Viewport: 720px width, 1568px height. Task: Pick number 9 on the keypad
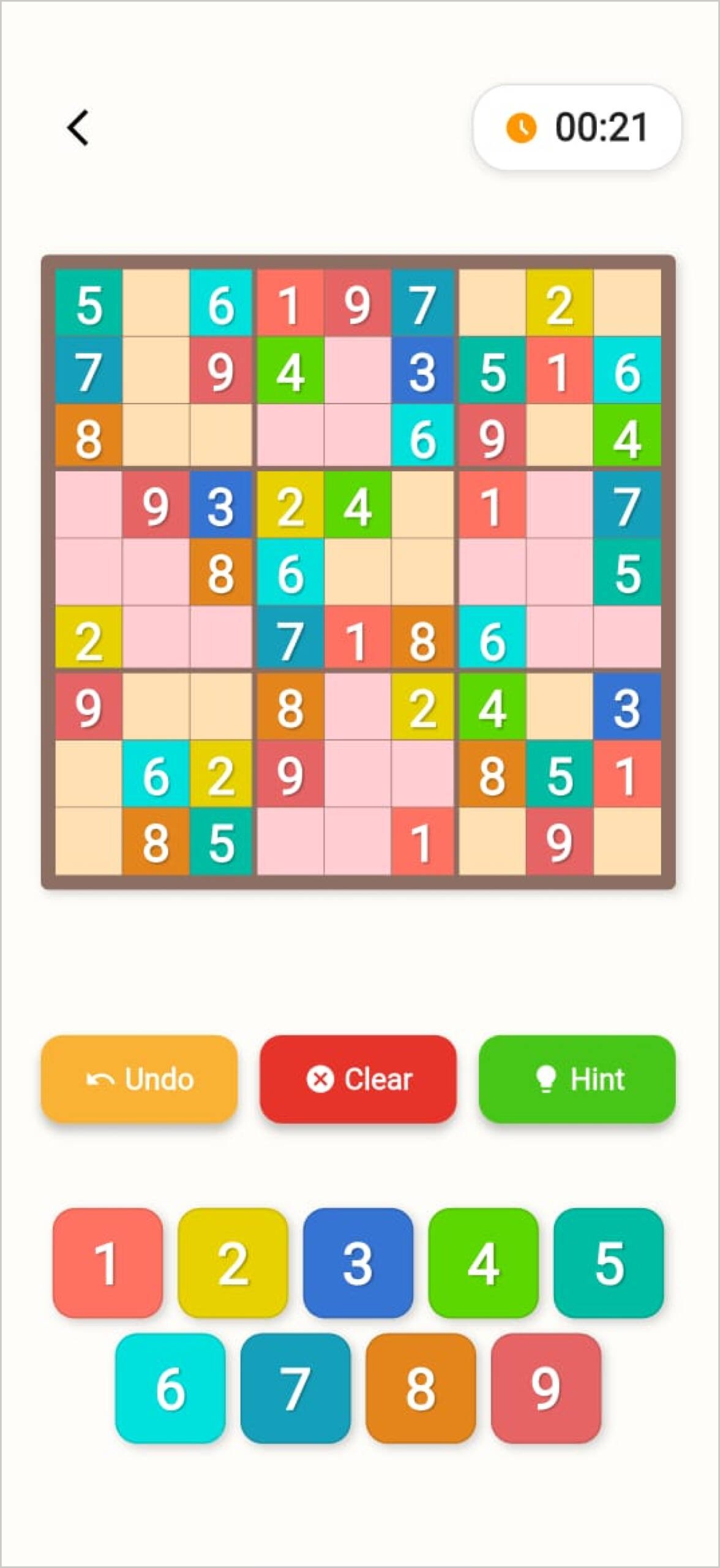click(x=546, y=1388)
